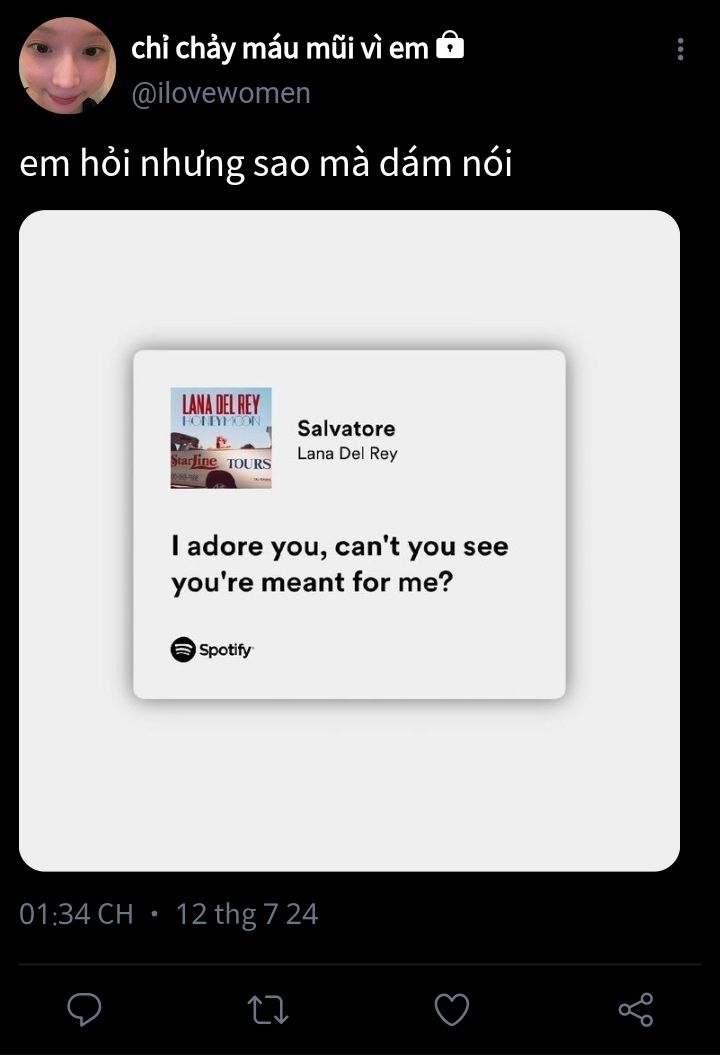720x1055 pixels.
Task: Share this tweet
Action: coord(636,1010)
